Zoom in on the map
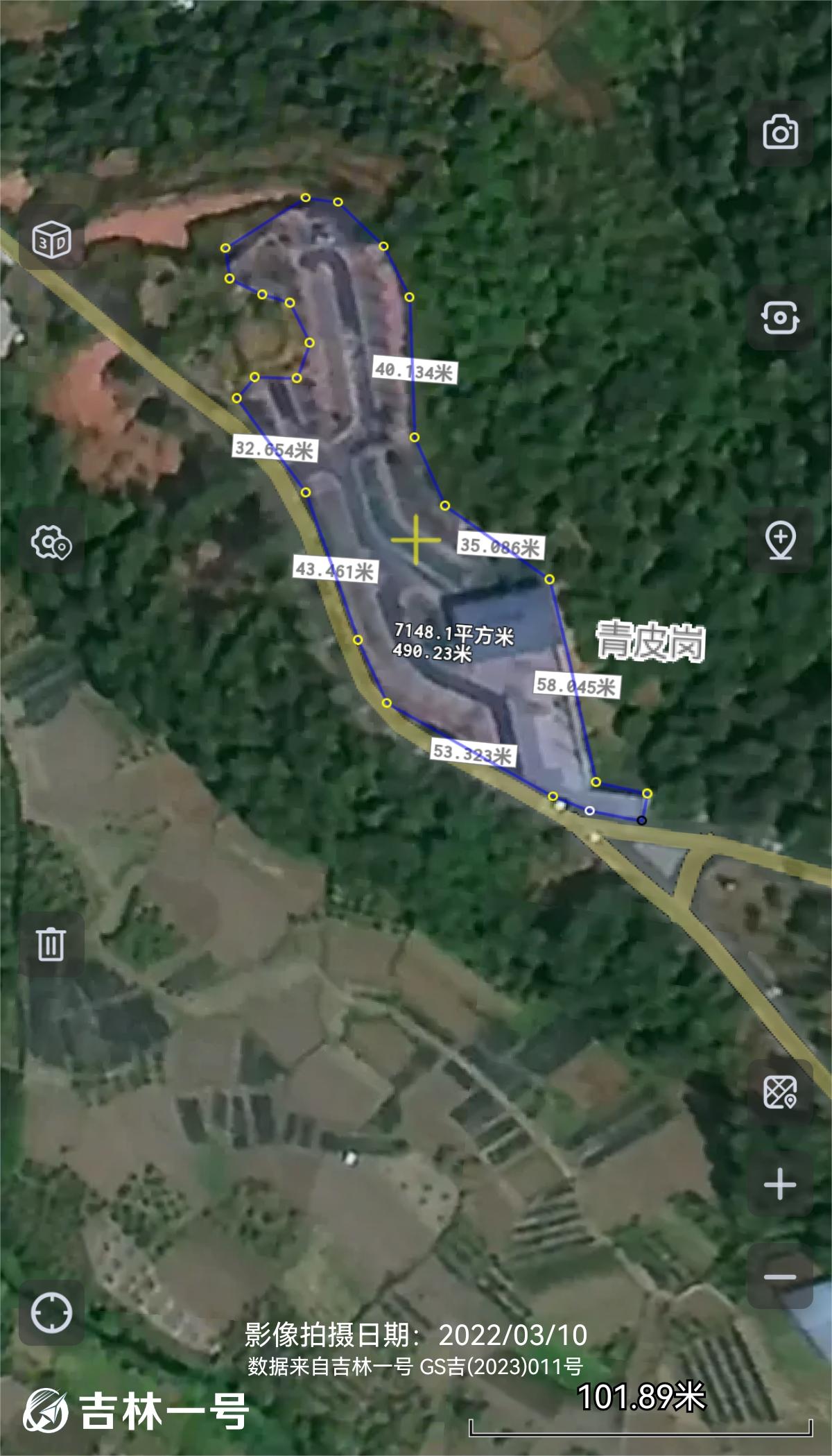 (x=780, y=1184)
